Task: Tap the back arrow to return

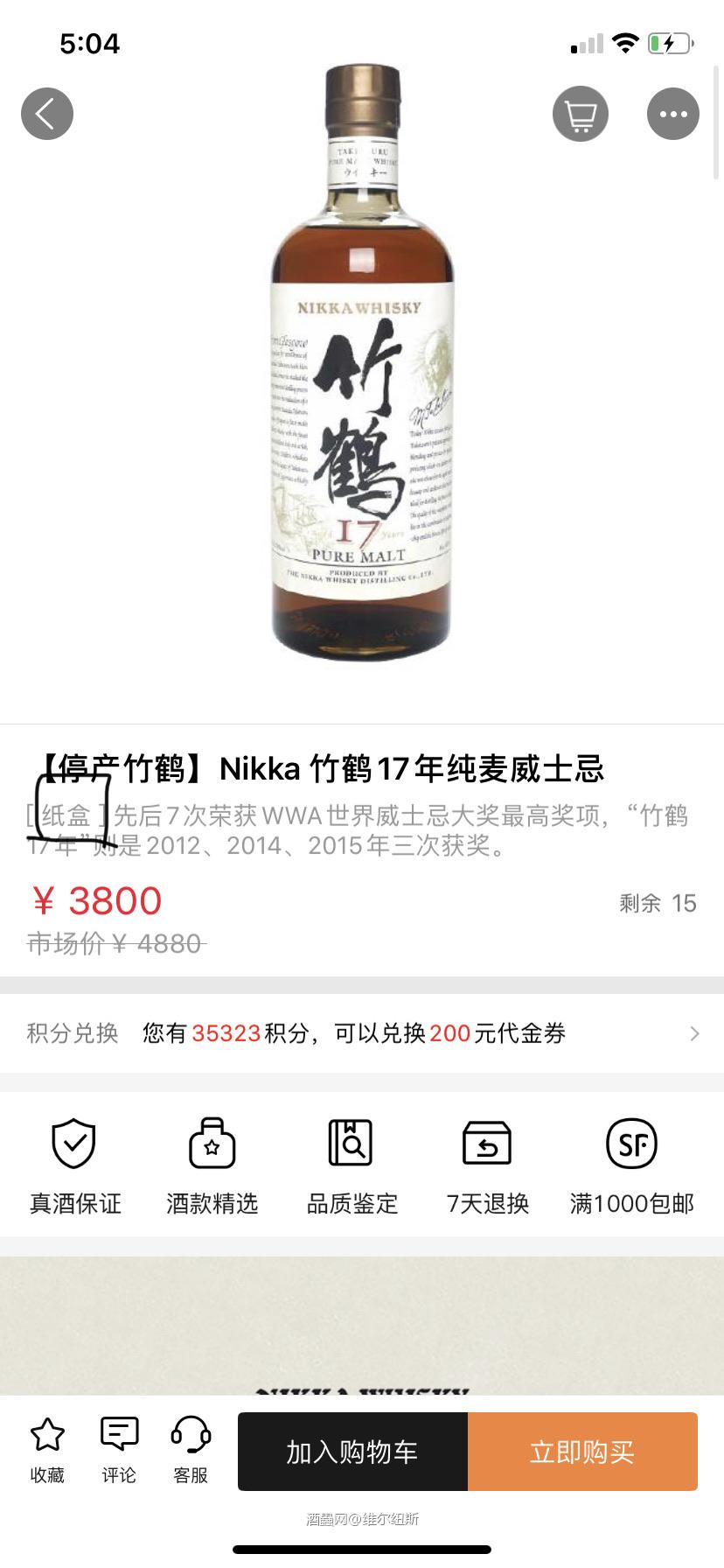Action: pos(47,113)
